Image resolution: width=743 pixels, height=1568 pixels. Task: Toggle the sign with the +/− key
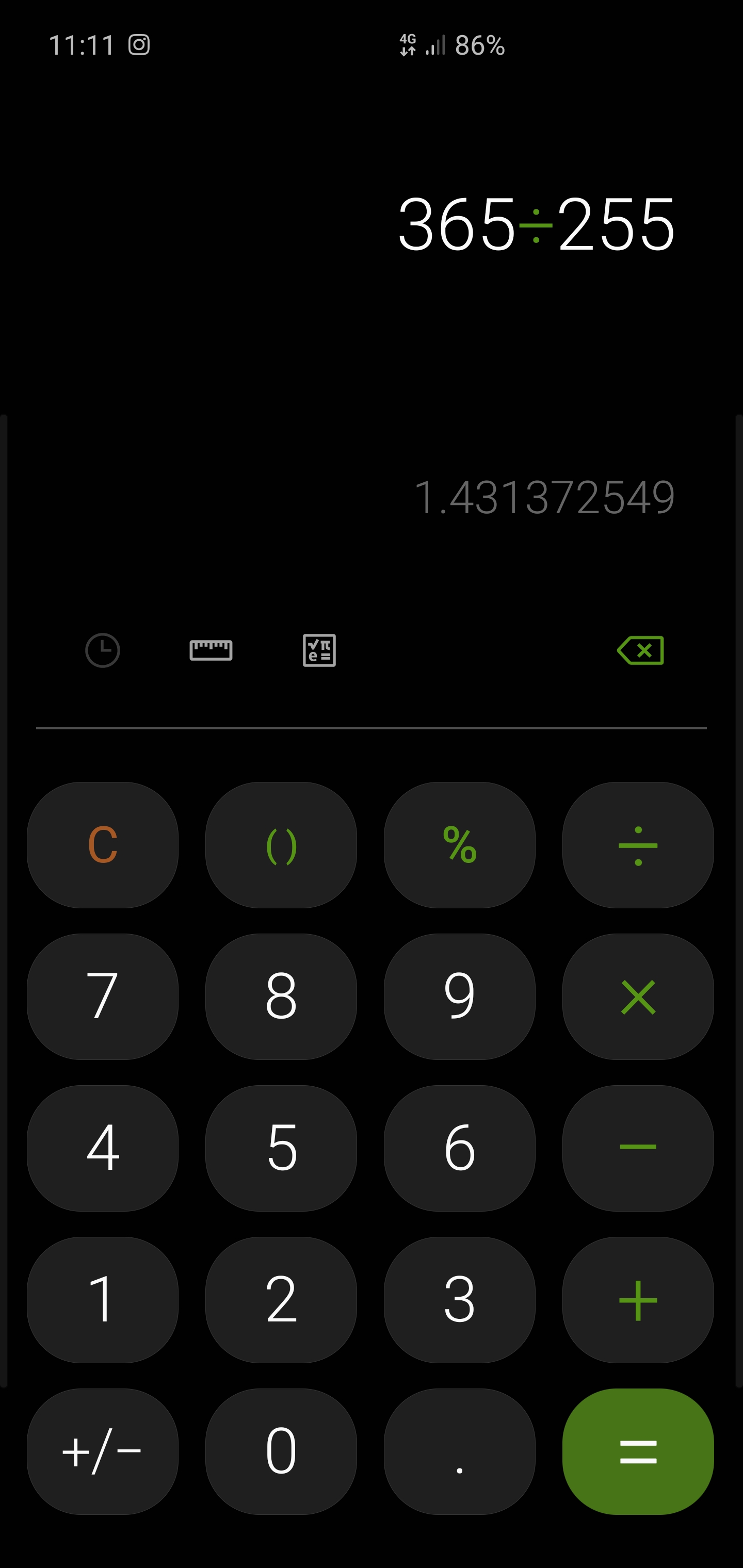[102, 1451]
